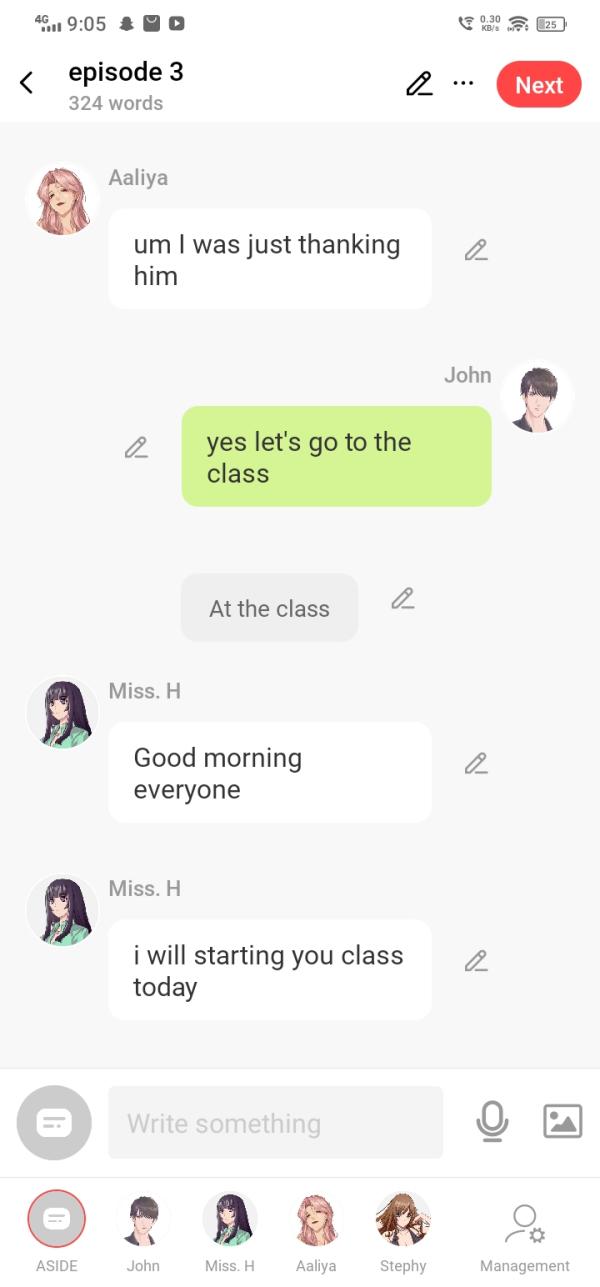Image resolution: width=600 pixels, height=1287 pixels.
Task: Choose Miss. H in the character bar
Action: pos(230,1220)
